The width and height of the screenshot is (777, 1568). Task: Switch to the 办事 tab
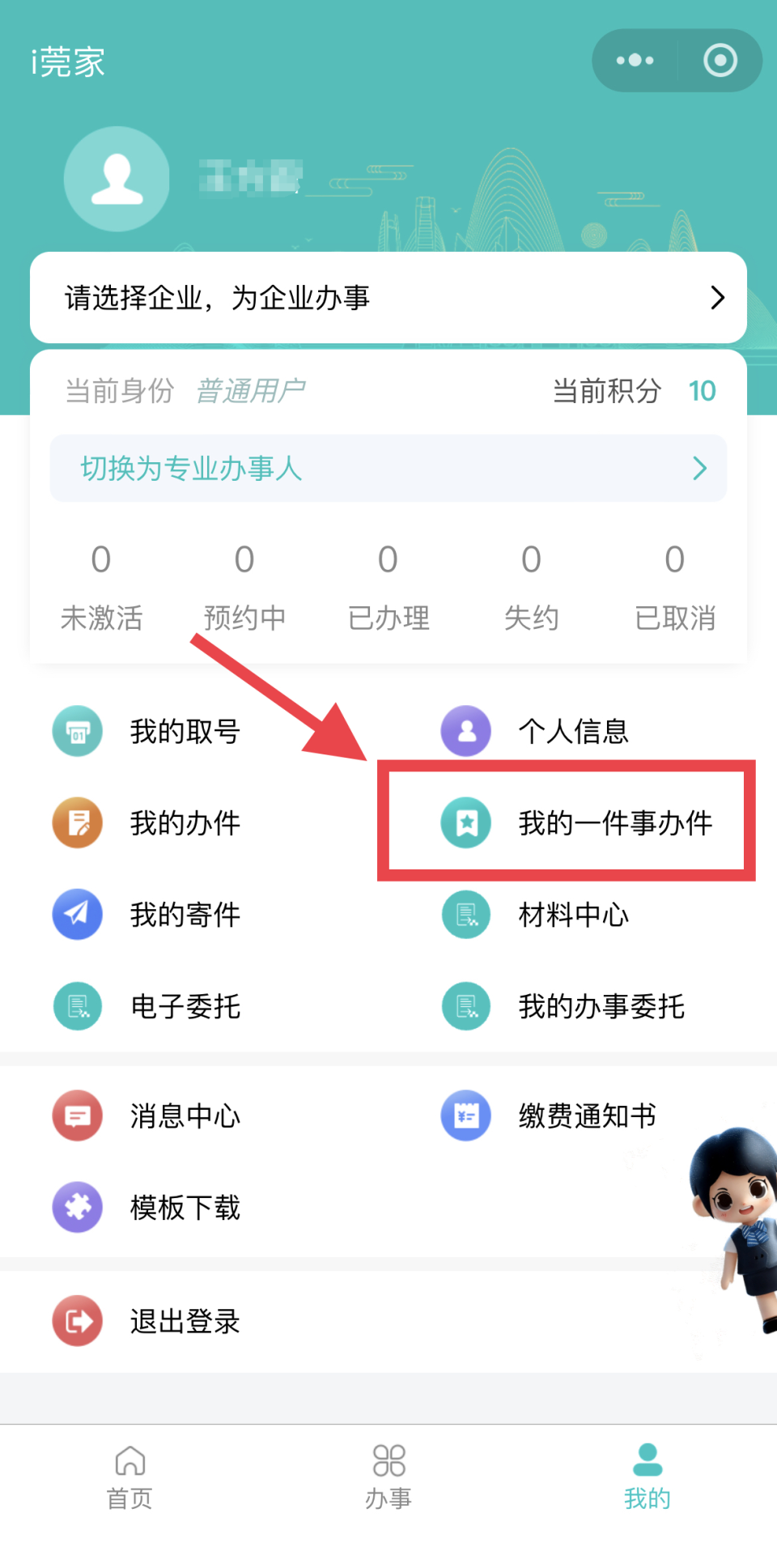tap(388, 1475)
